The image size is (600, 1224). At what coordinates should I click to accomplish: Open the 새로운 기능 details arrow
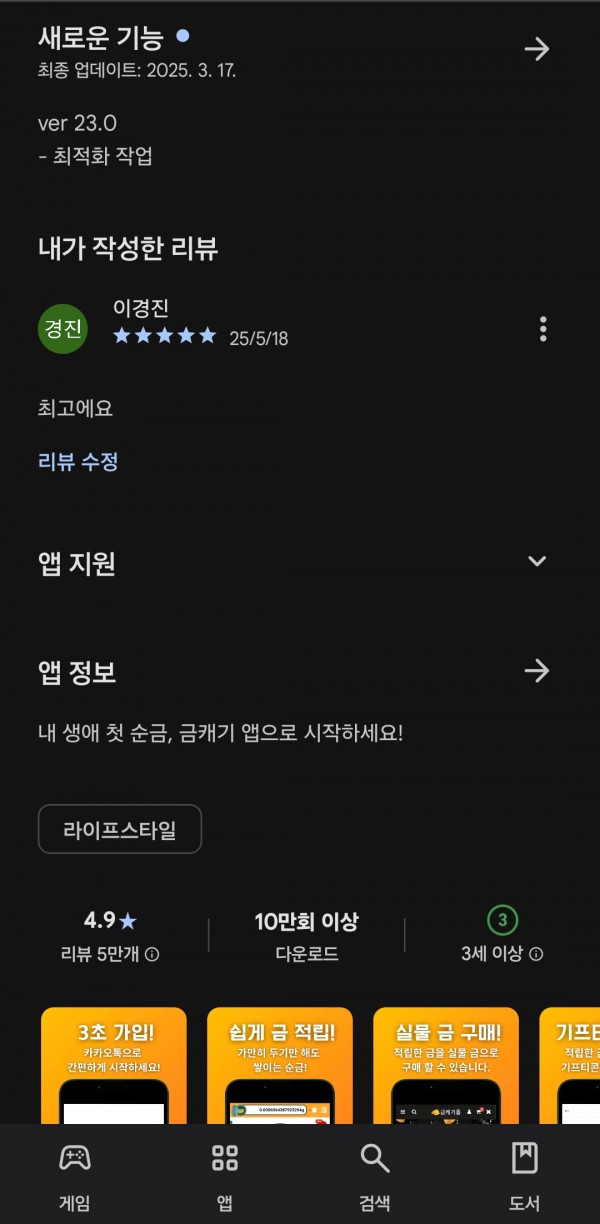(537, 49)
